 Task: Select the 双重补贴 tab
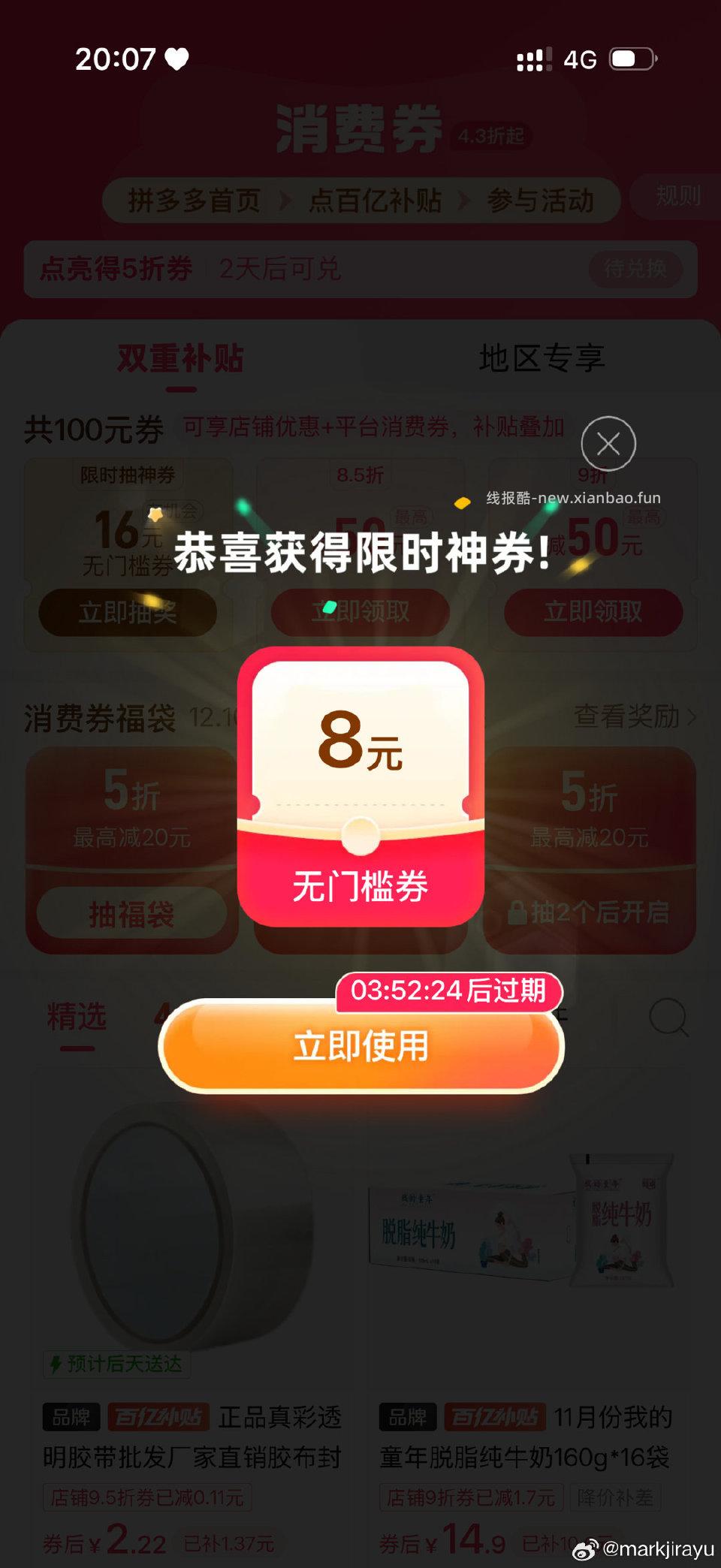(x=180, y=360)
